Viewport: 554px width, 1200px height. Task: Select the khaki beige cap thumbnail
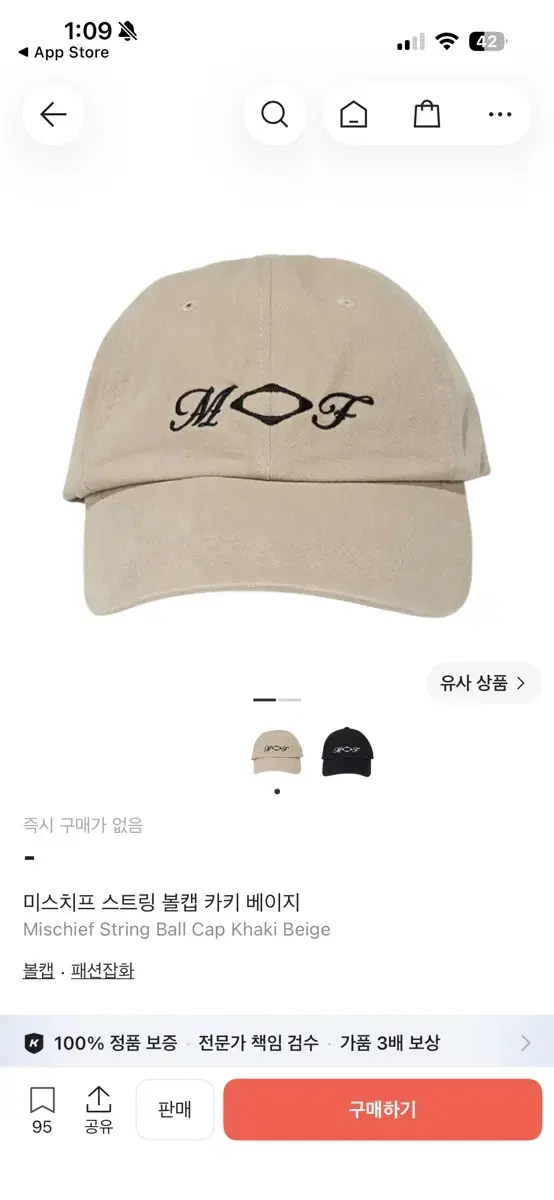tap(277, 752)
